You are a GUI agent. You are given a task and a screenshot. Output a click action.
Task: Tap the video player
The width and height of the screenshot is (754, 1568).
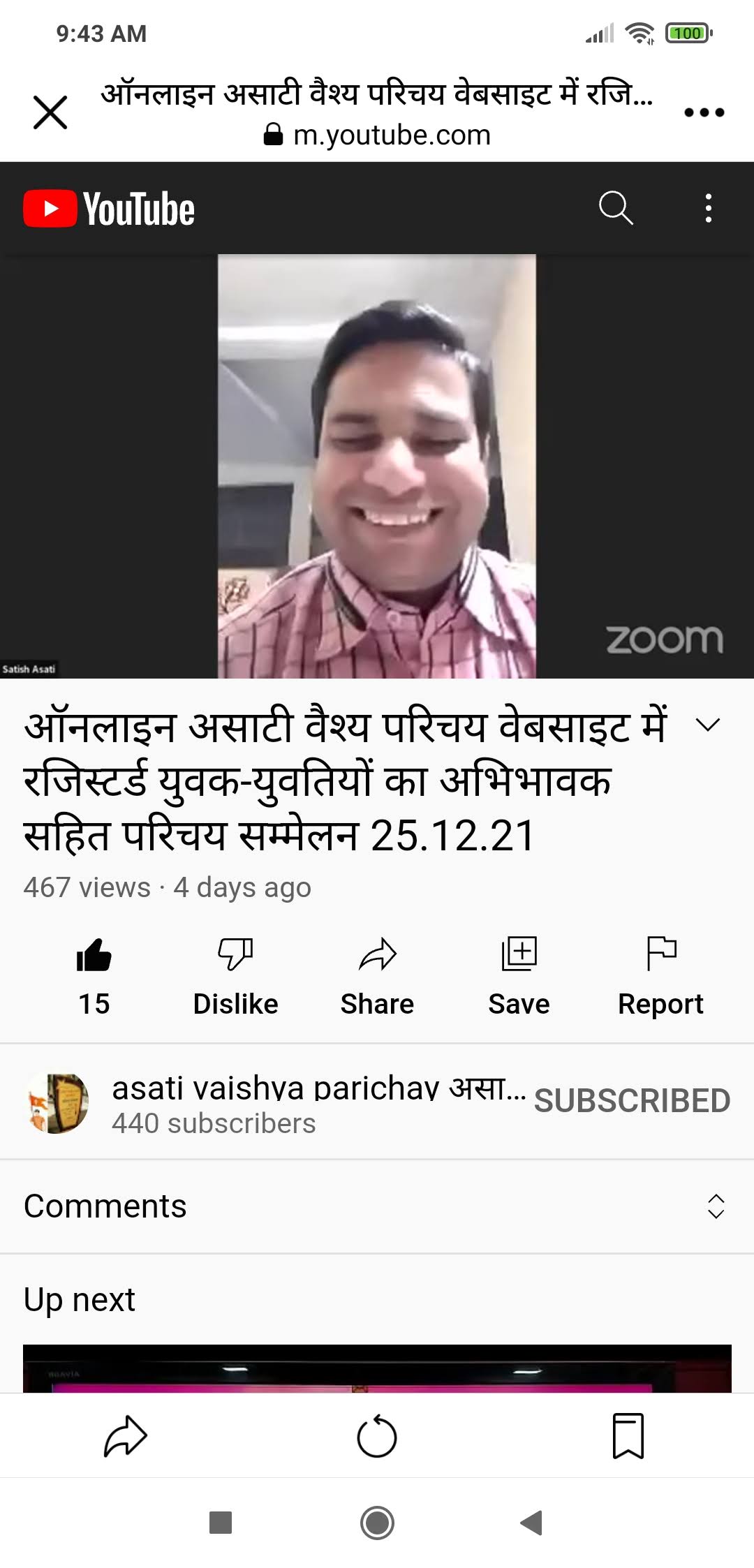point(377,466)
